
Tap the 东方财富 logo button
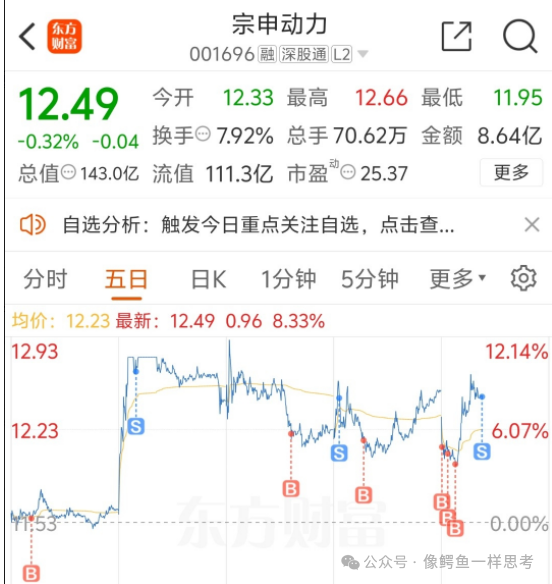click(64, 36)
